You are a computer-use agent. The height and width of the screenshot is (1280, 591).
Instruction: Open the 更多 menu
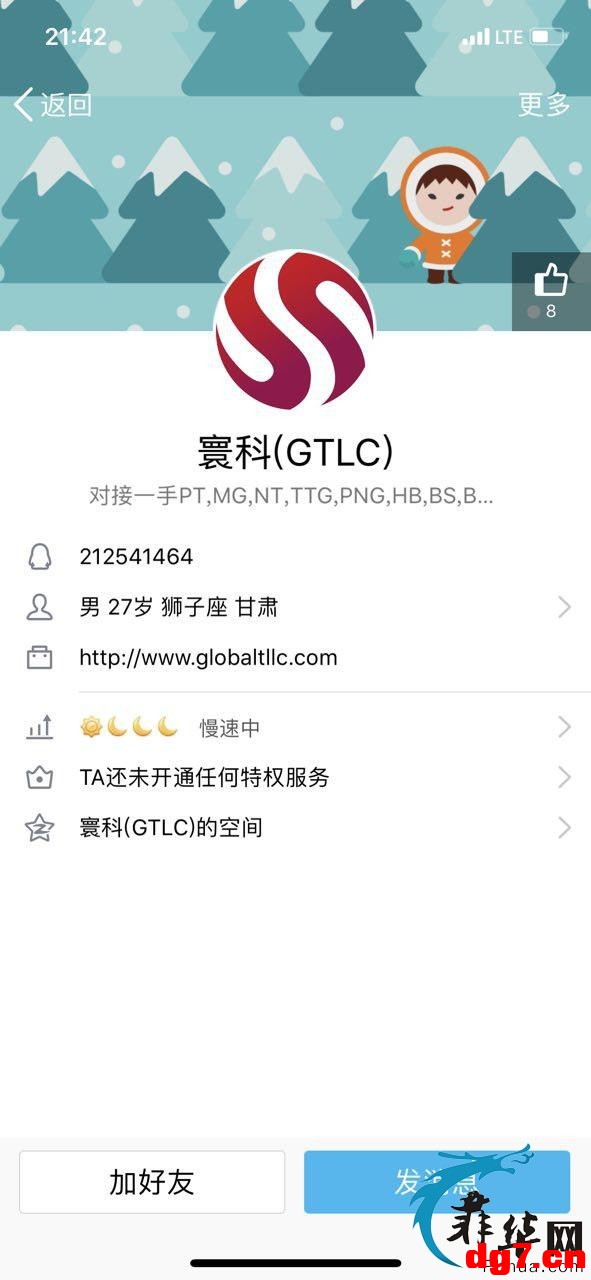[x=544, y=104]
